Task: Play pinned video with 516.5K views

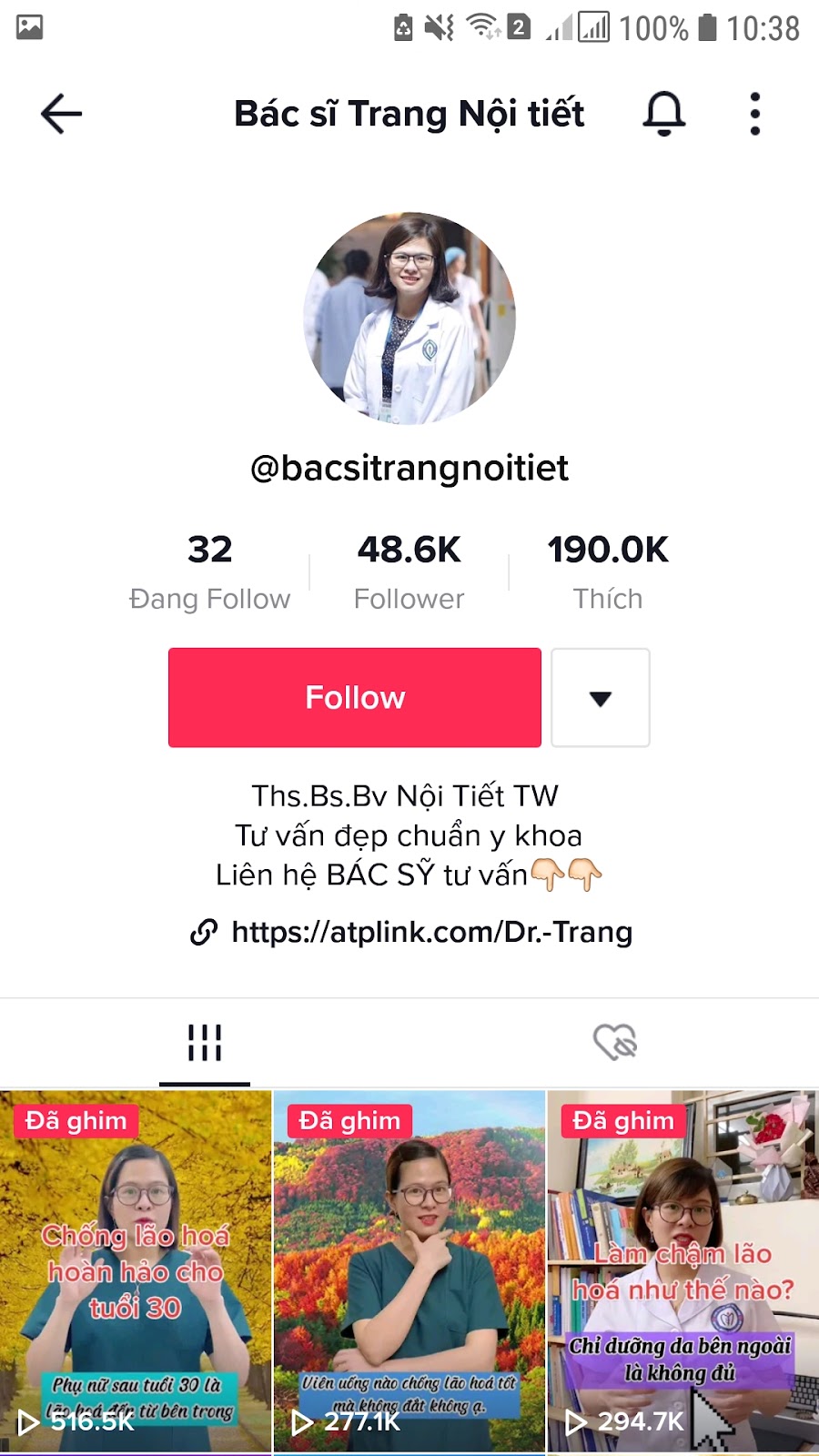Action: [136, 1271]
